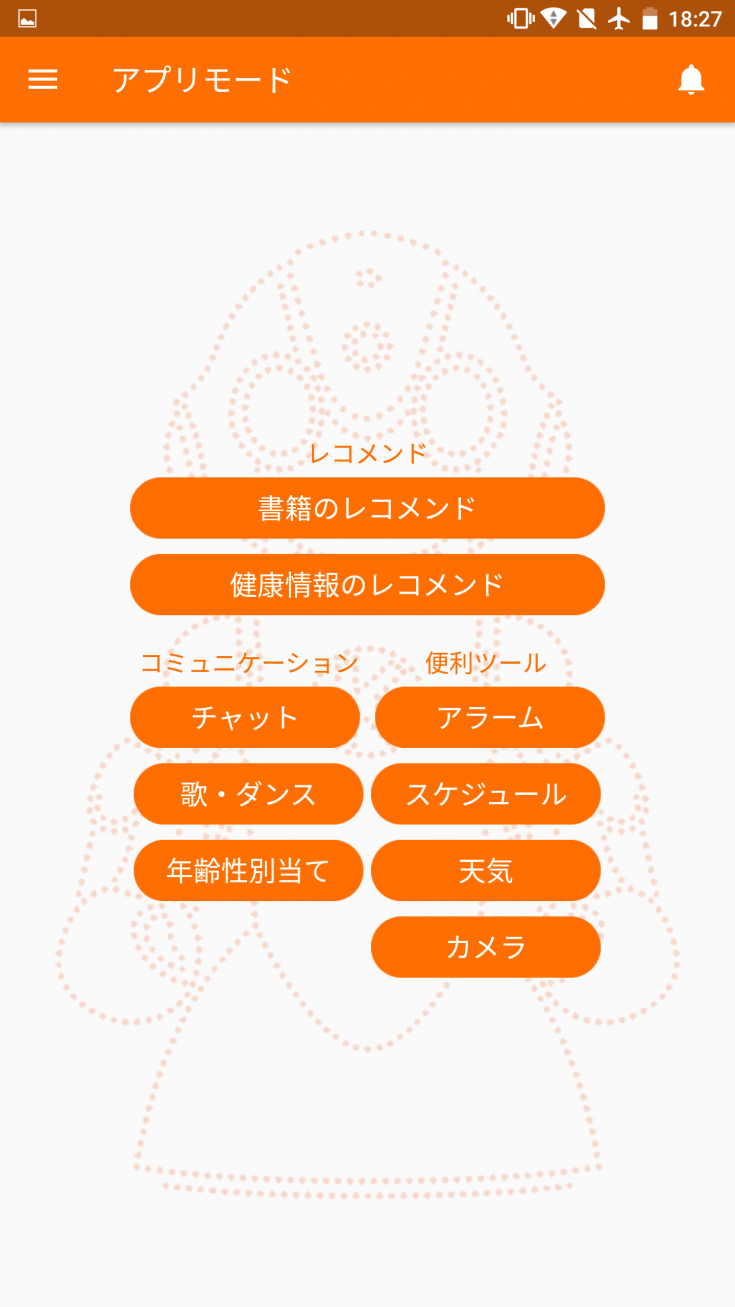The height and width of the screenshot is (1307, 735).
Task: Try 年齢性別当て age-gender guess
Action: (x=248, y=871)
